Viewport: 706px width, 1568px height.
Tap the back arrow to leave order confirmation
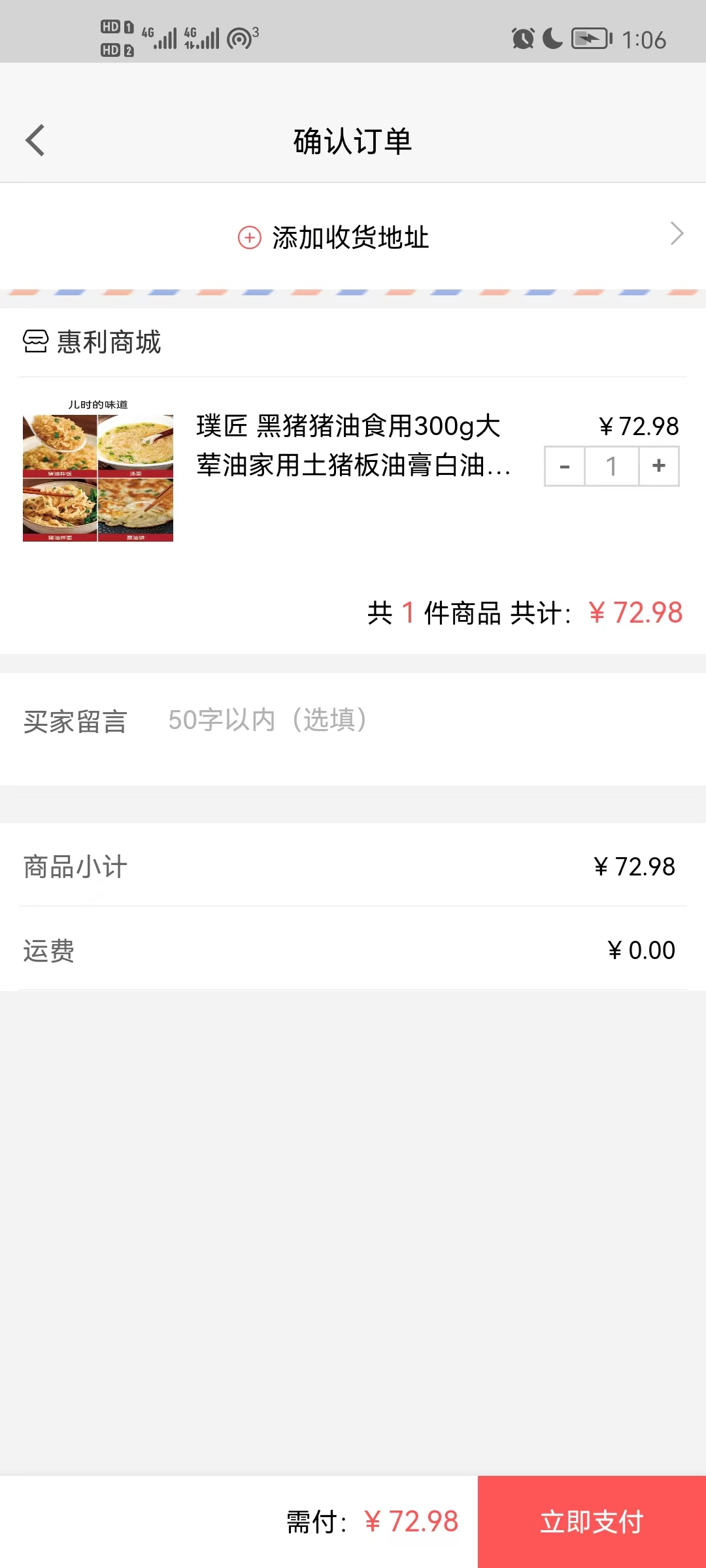[x=35, y=140]
